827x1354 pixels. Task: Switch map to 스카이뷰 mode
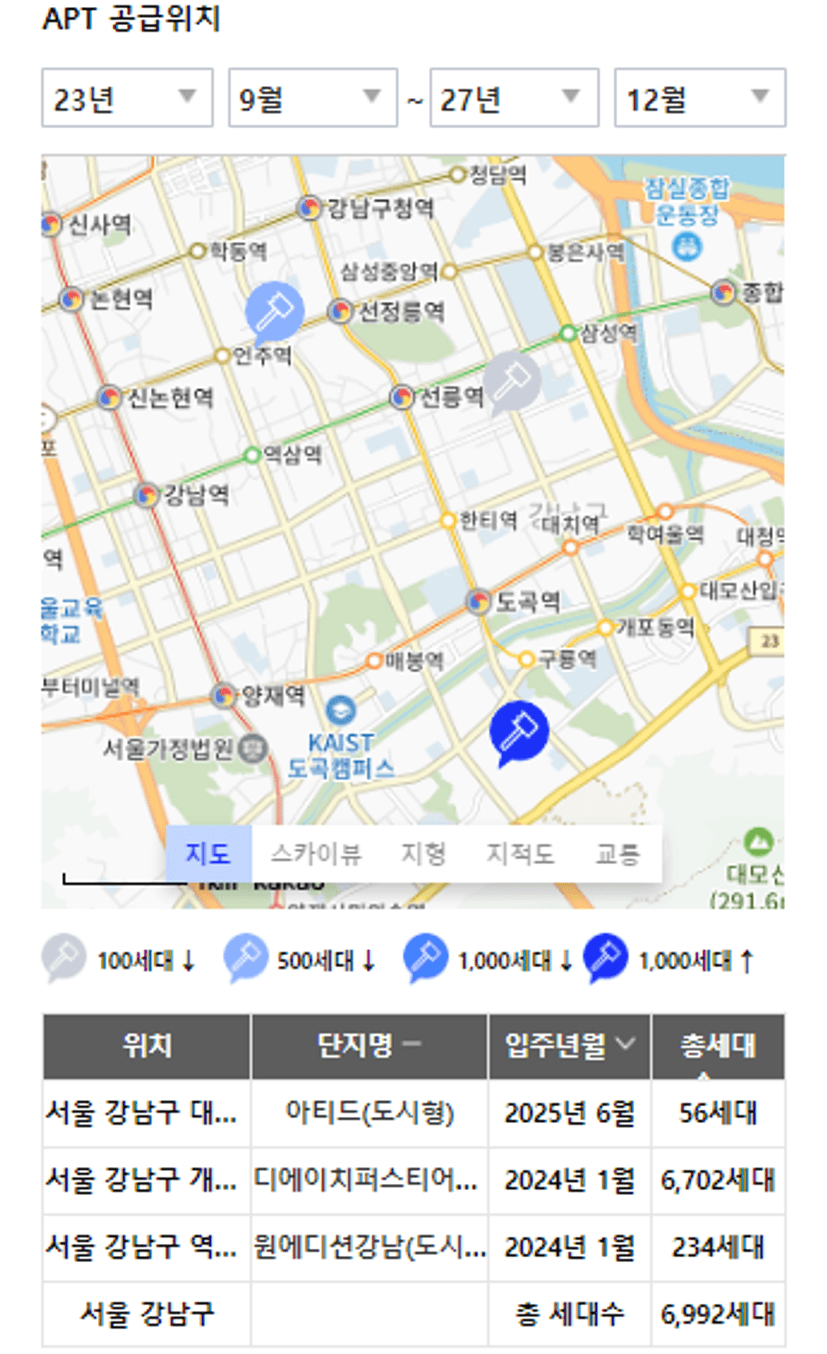click(316, 854)
